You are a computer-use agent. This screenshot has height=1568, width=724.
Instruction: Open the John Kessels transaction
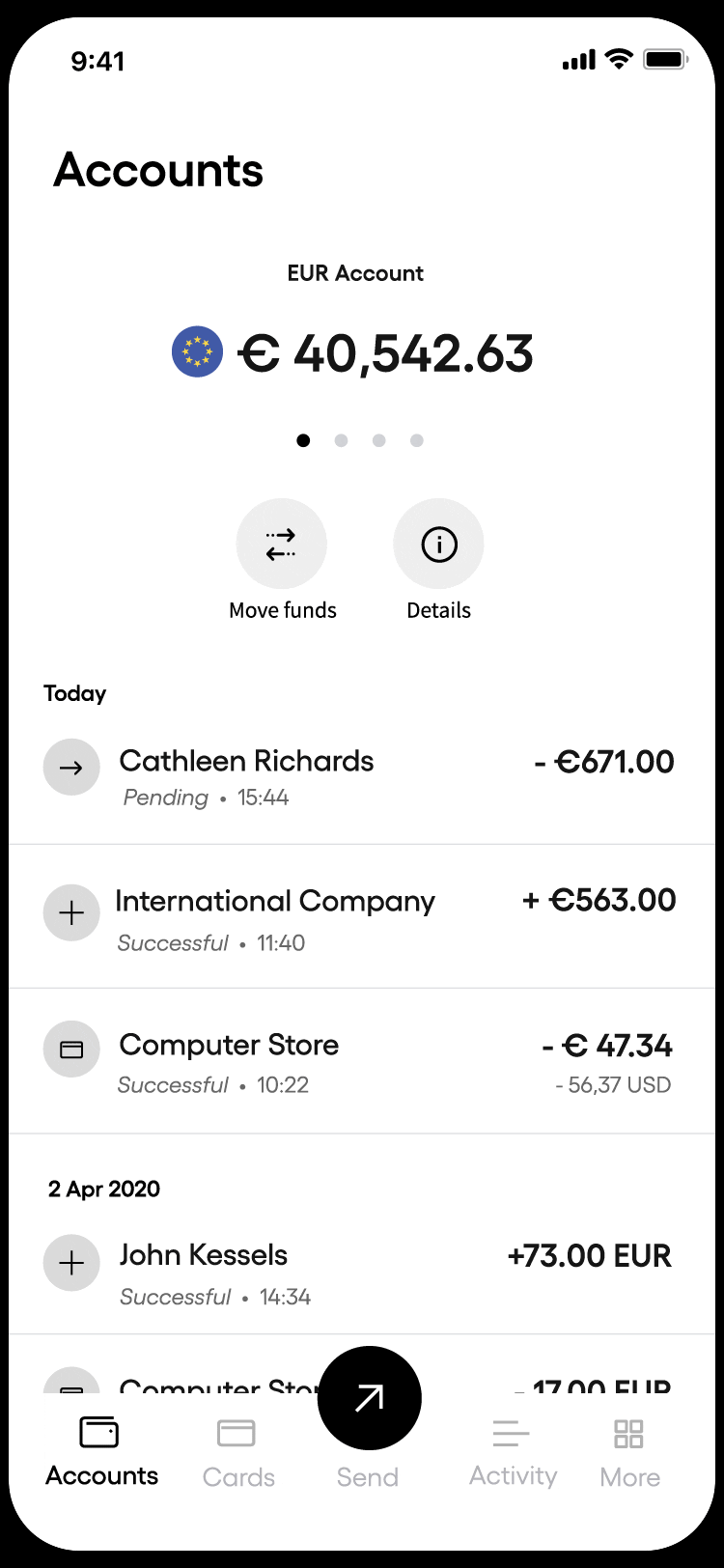(362, 1271)
